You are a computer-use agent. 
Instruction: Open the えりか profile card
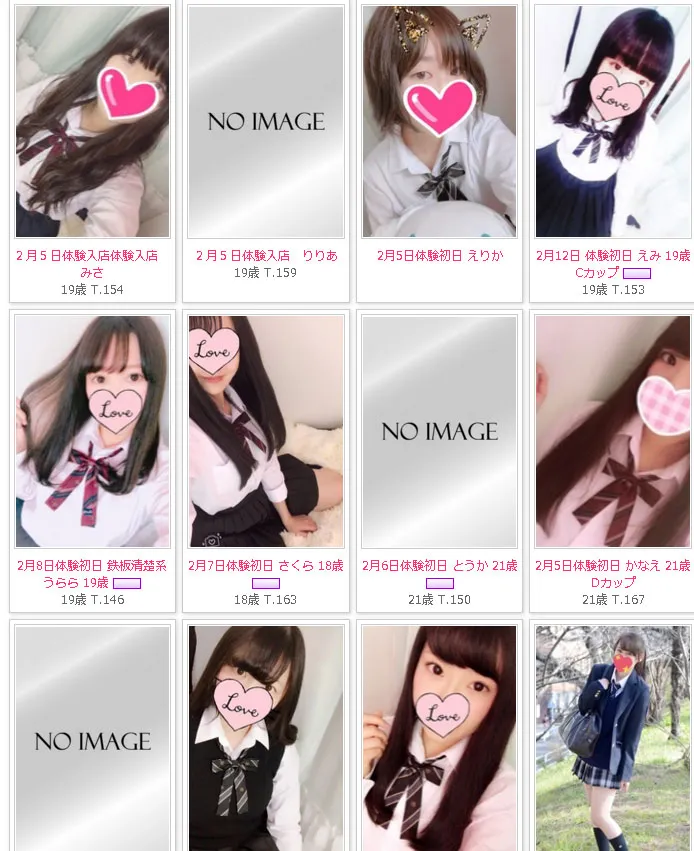(x=440, y=121)
